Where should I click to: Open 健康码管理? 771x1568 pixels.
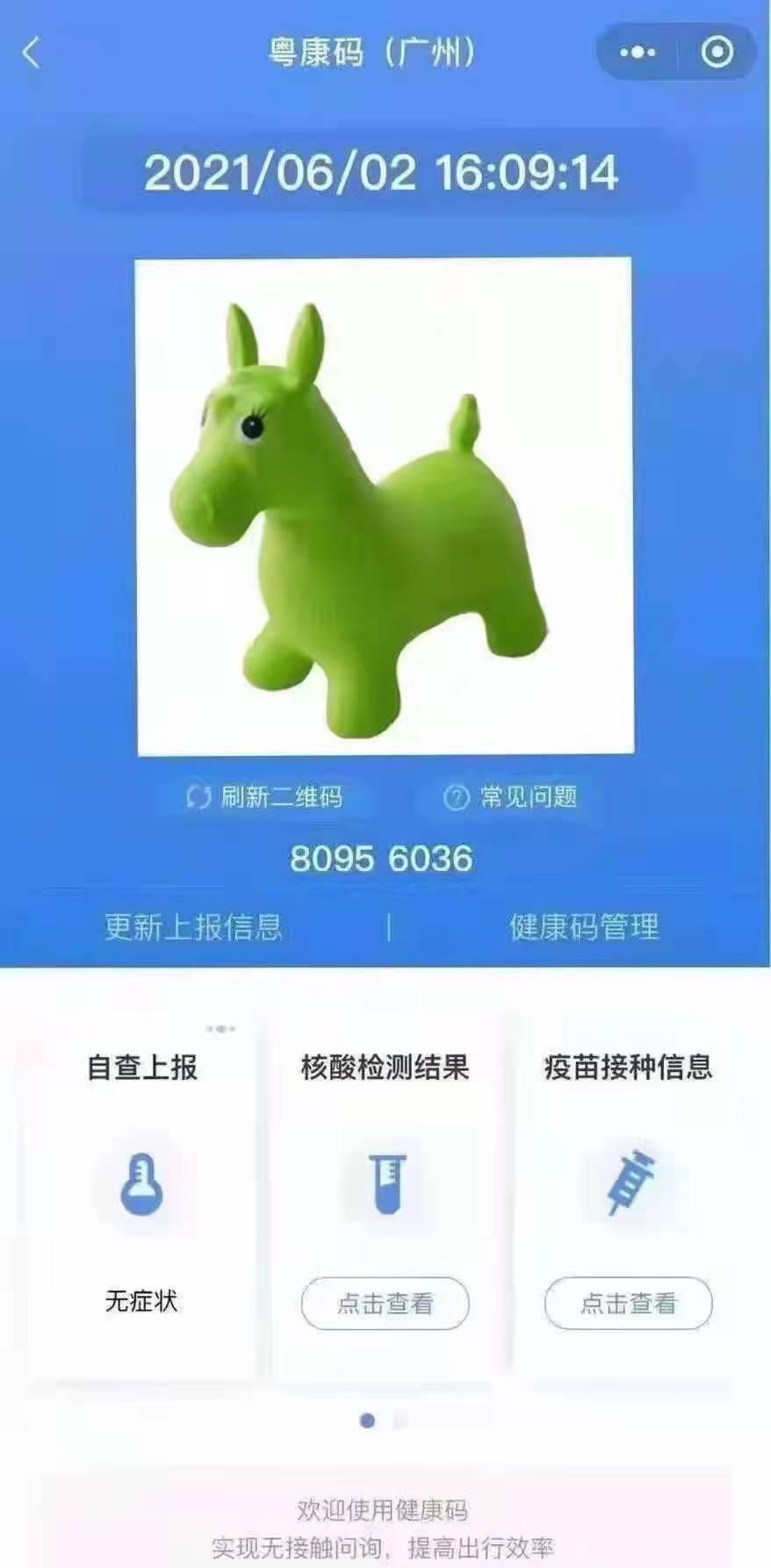coord(584,927)
